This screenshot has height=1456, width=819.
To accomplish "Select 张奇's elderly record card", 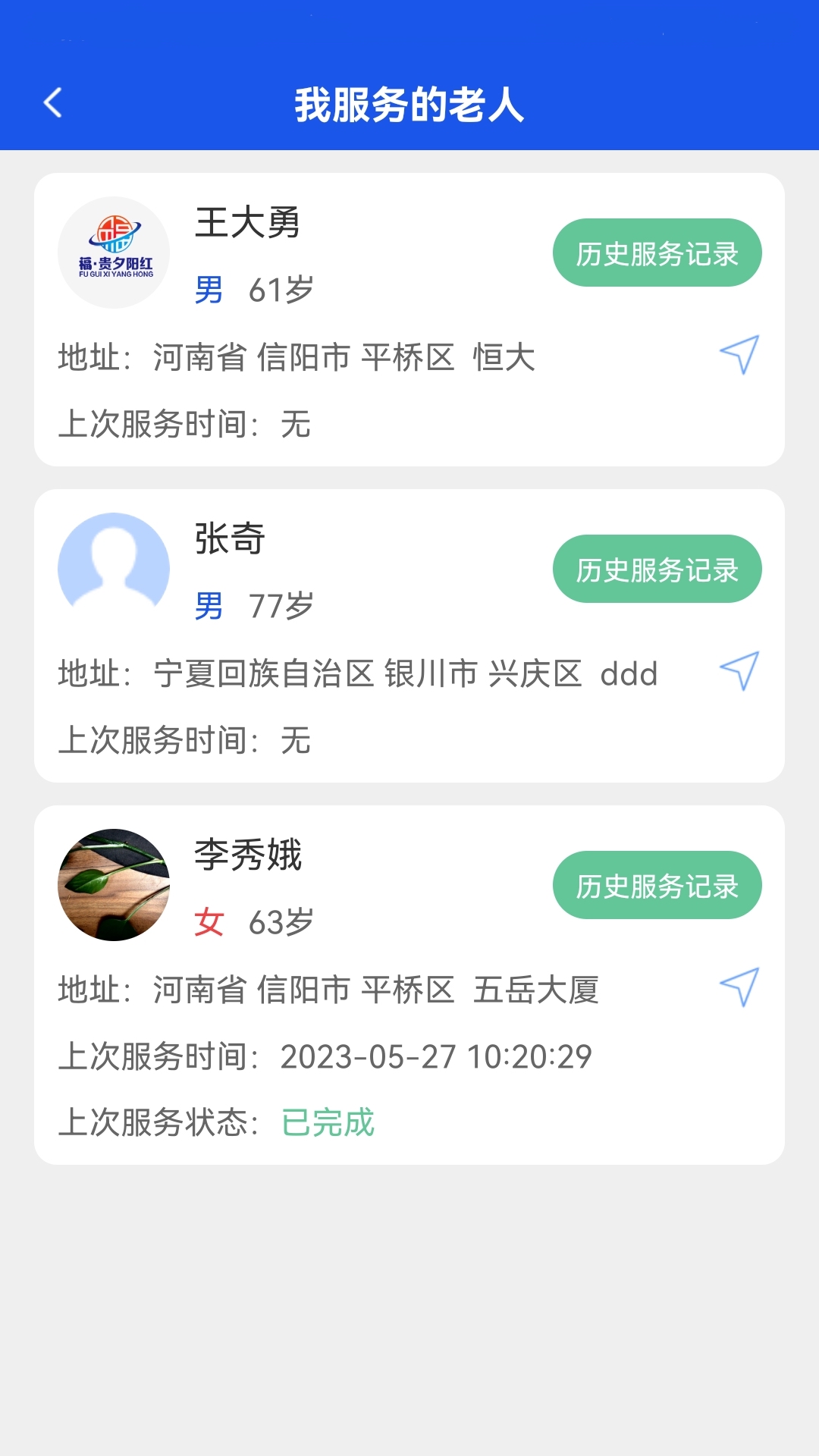I will tap(409, 633).
